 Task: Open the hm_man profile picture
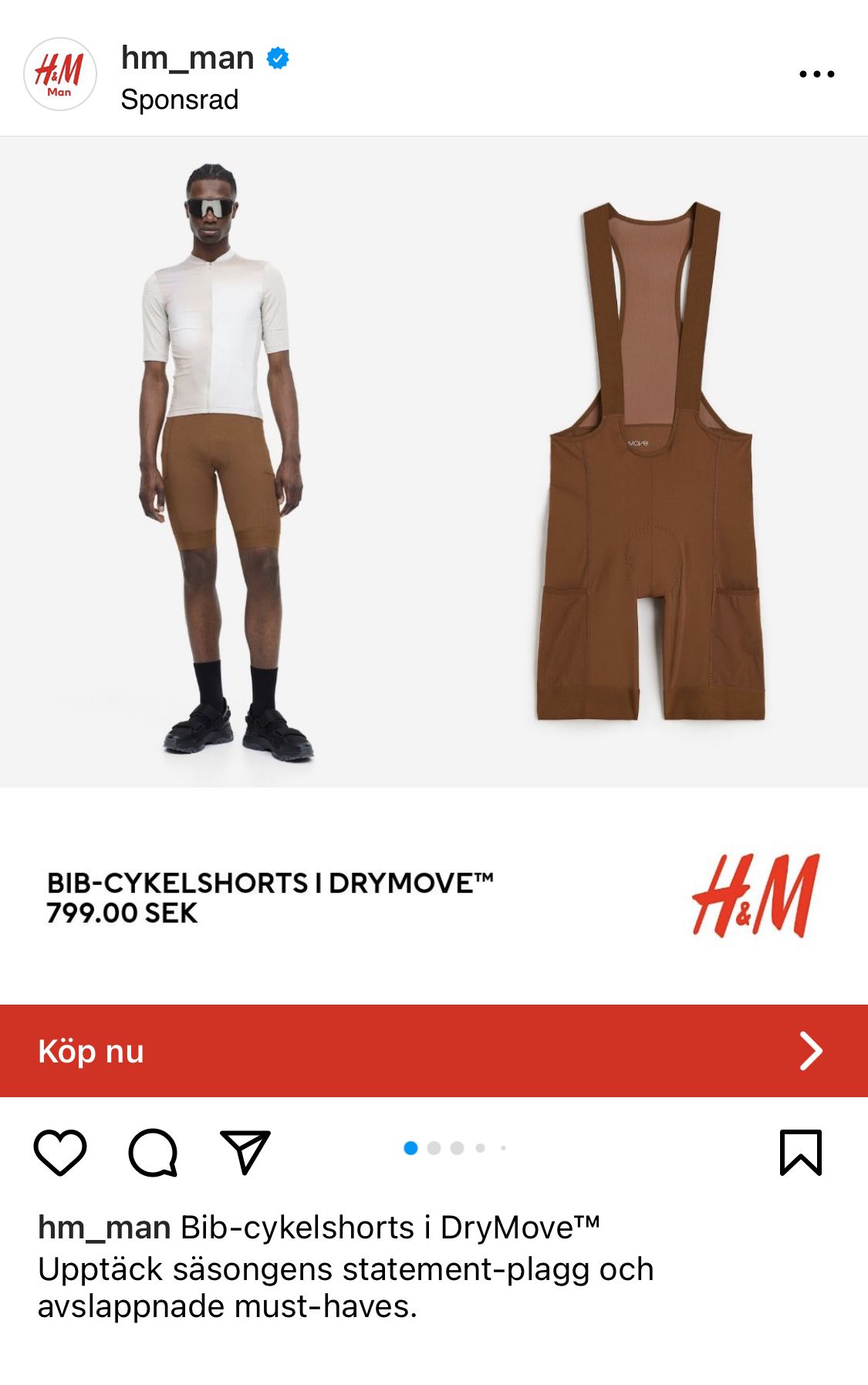point(60,74)
